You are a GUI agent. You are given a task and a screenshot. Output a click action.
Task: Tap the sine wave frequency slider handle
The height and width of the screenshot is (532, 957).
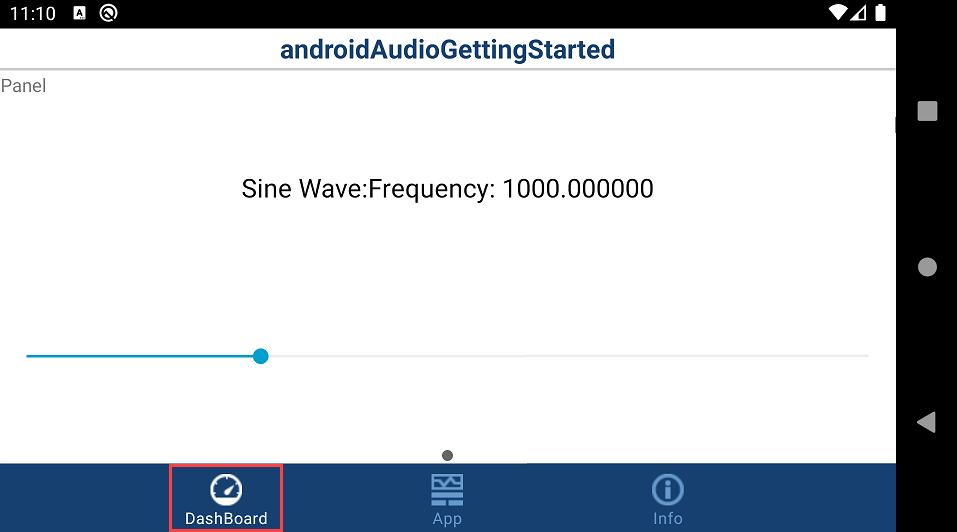[261, 356]
